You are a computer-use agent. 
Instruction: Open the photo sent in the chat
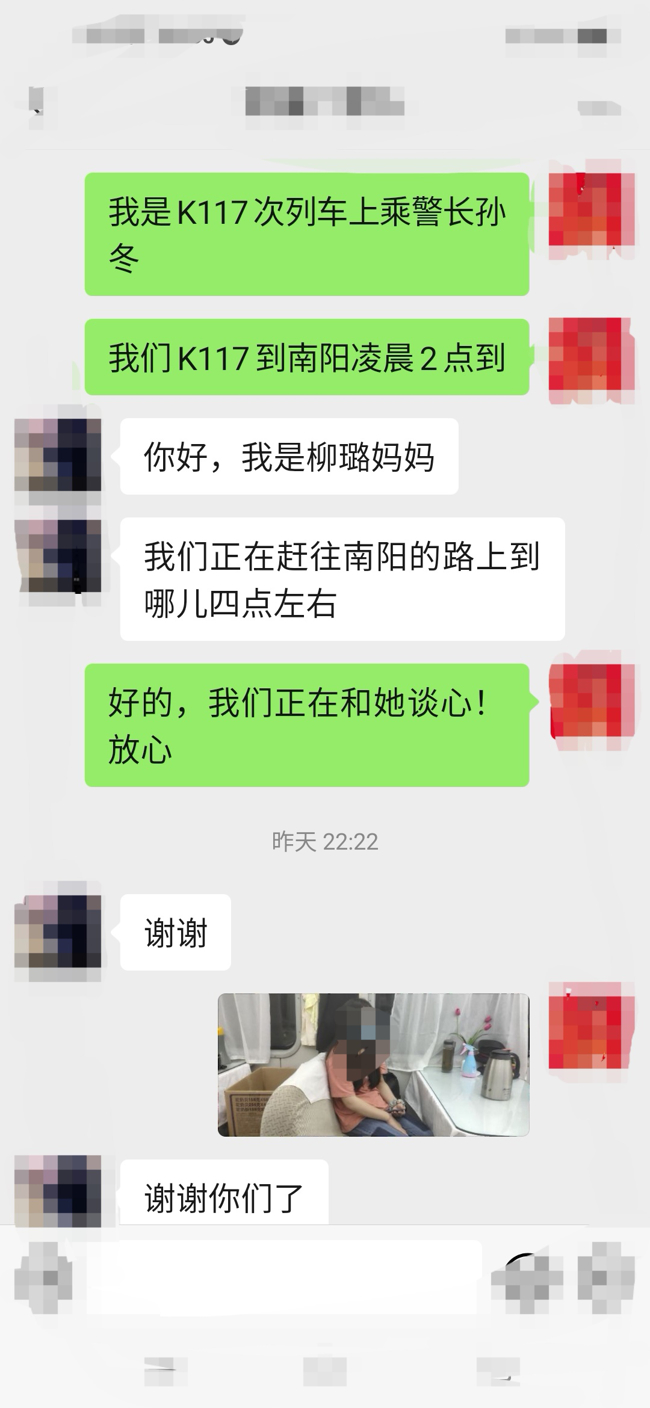(x=373, y=1064)
